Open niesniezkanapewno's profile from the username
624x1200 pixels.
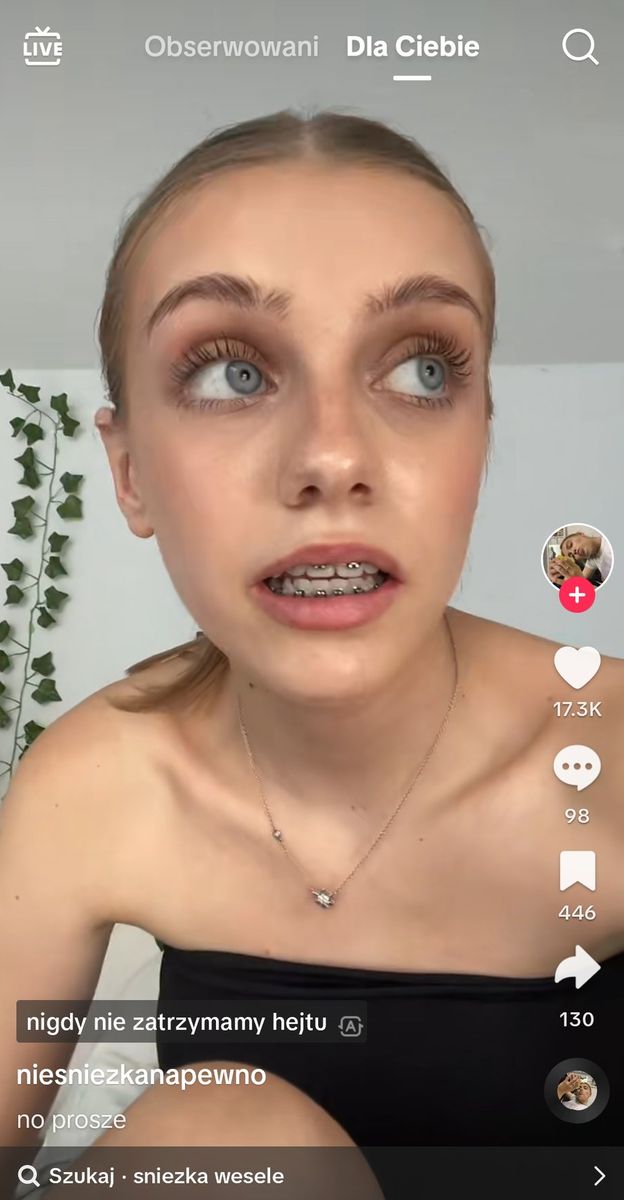coord(141,1076)
